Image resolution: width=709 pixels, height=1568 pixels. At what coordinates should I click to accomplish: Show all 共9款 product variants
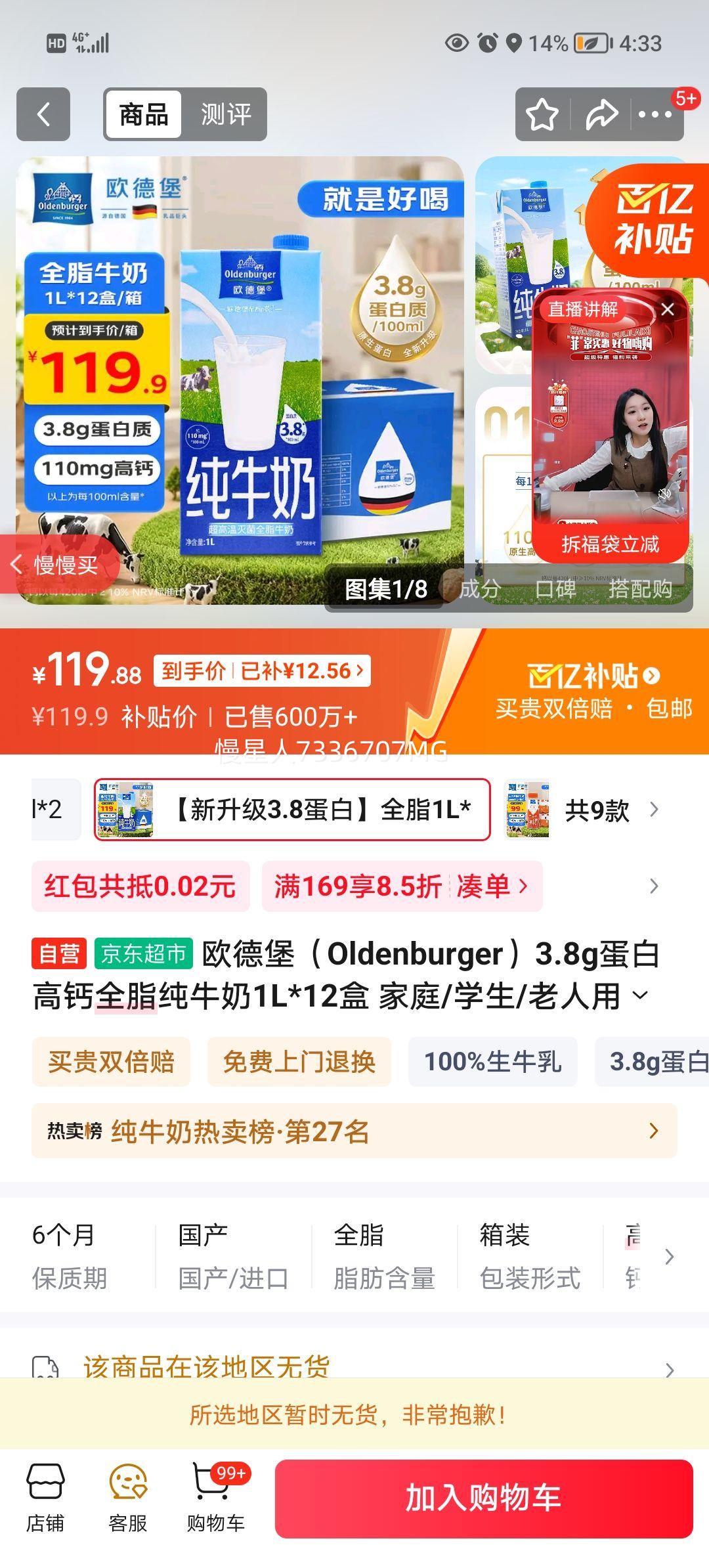609,810
